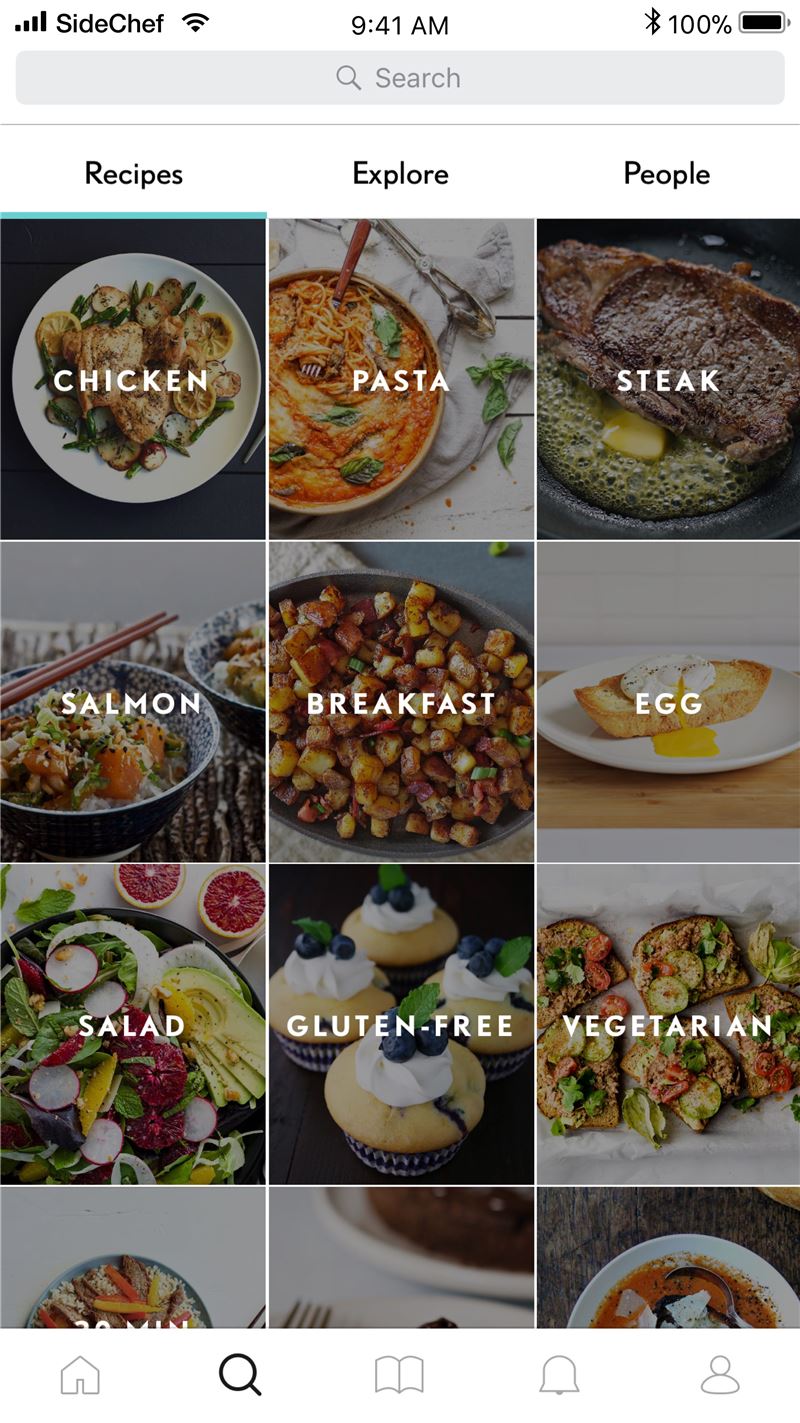Image resolution: width=800 pixels, height=1423 pixels.
Task: Open Salmon recipes
Action: (133, 702)
